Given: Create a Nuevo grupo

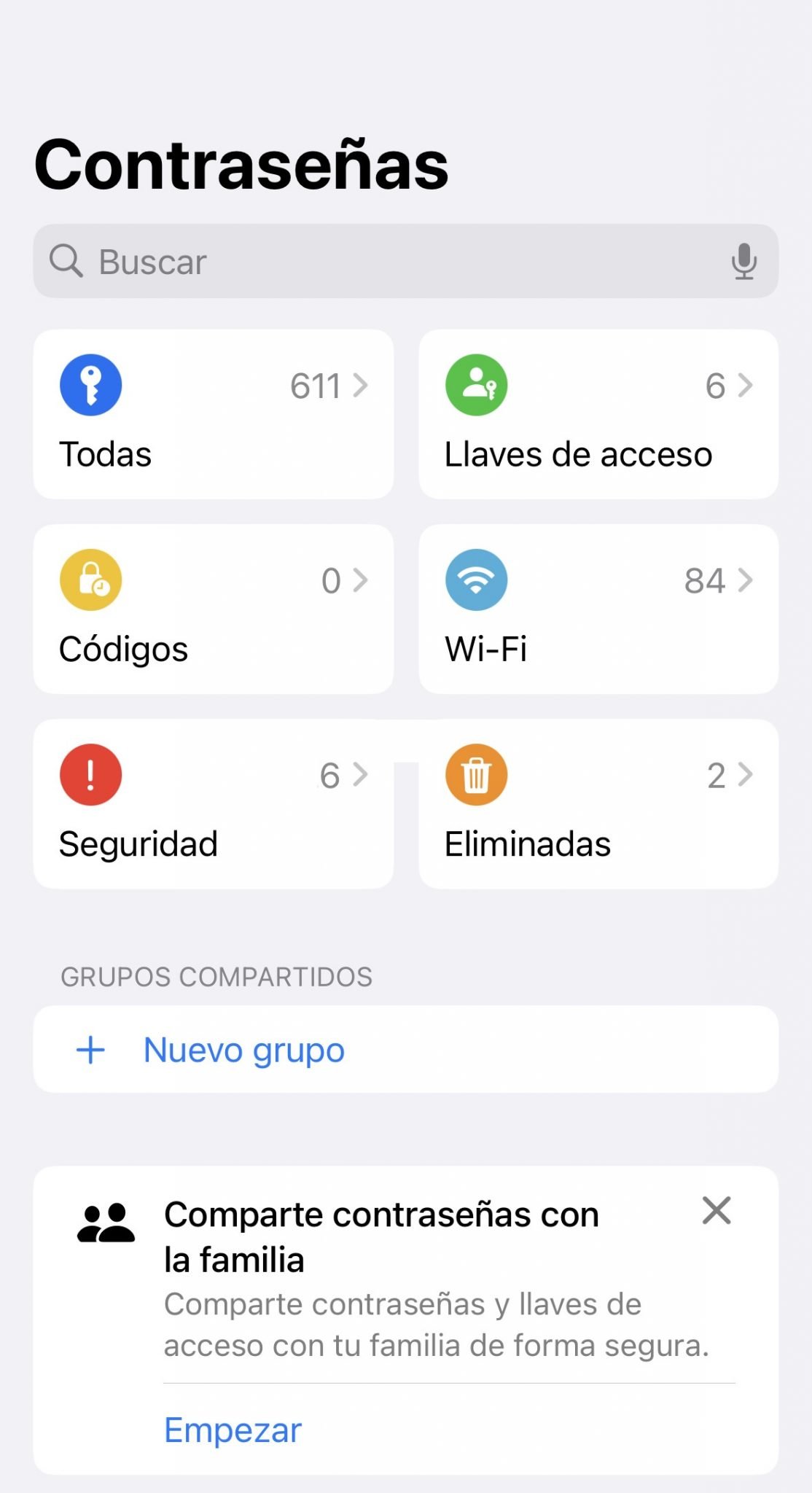Looking at the screenshot, I should pos(243,1050).
